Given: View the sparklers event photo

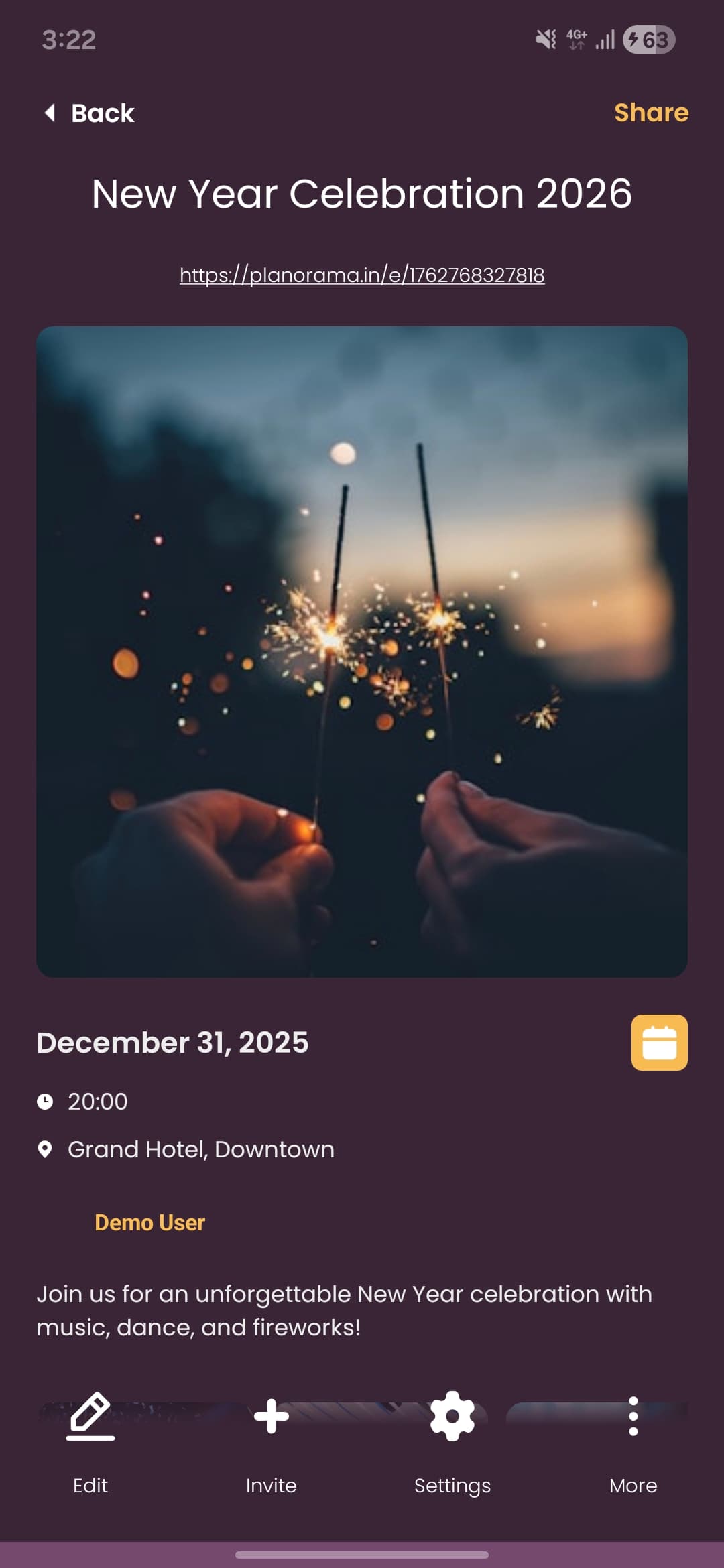Looking at the screenshot, I should (x=362, y=651).
